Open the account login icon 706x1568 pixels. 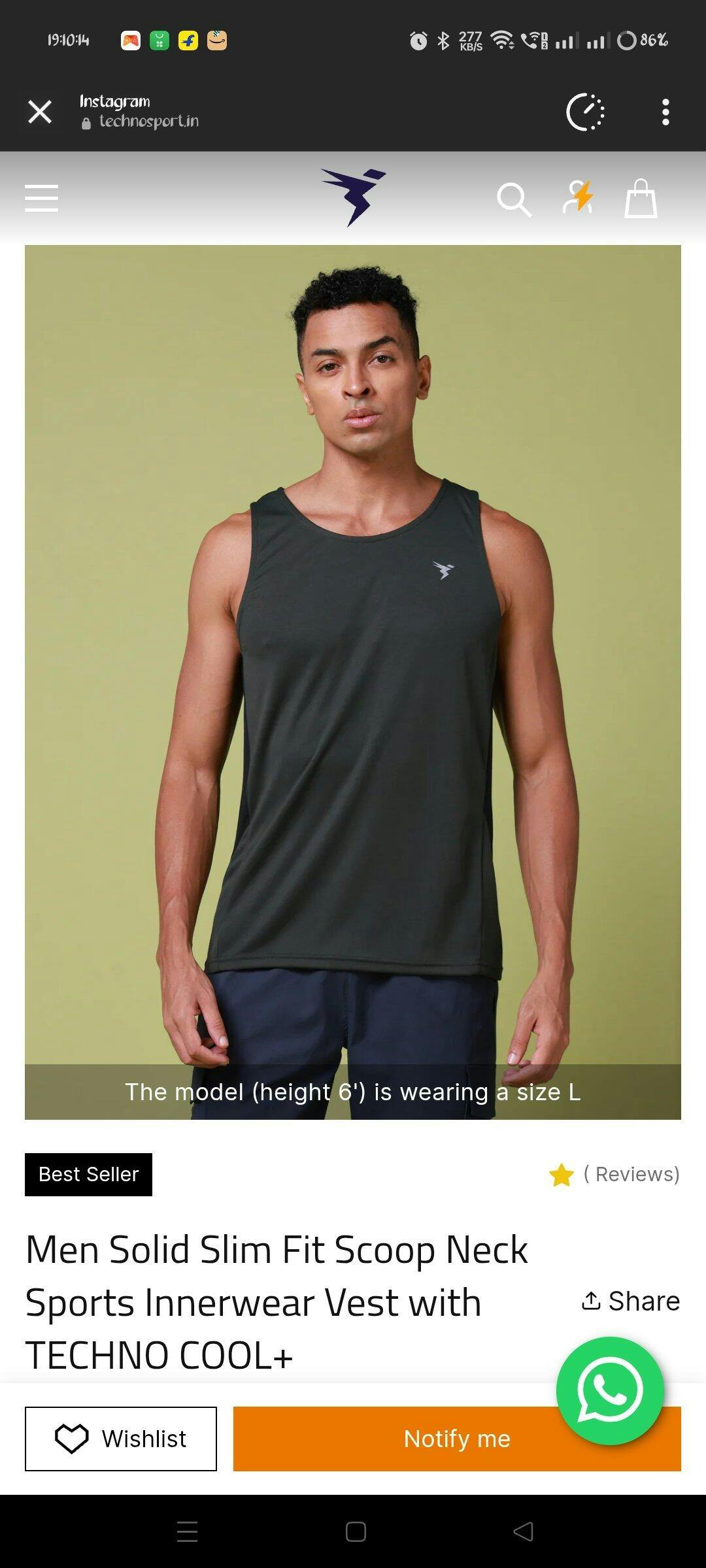tap(578, 198)
